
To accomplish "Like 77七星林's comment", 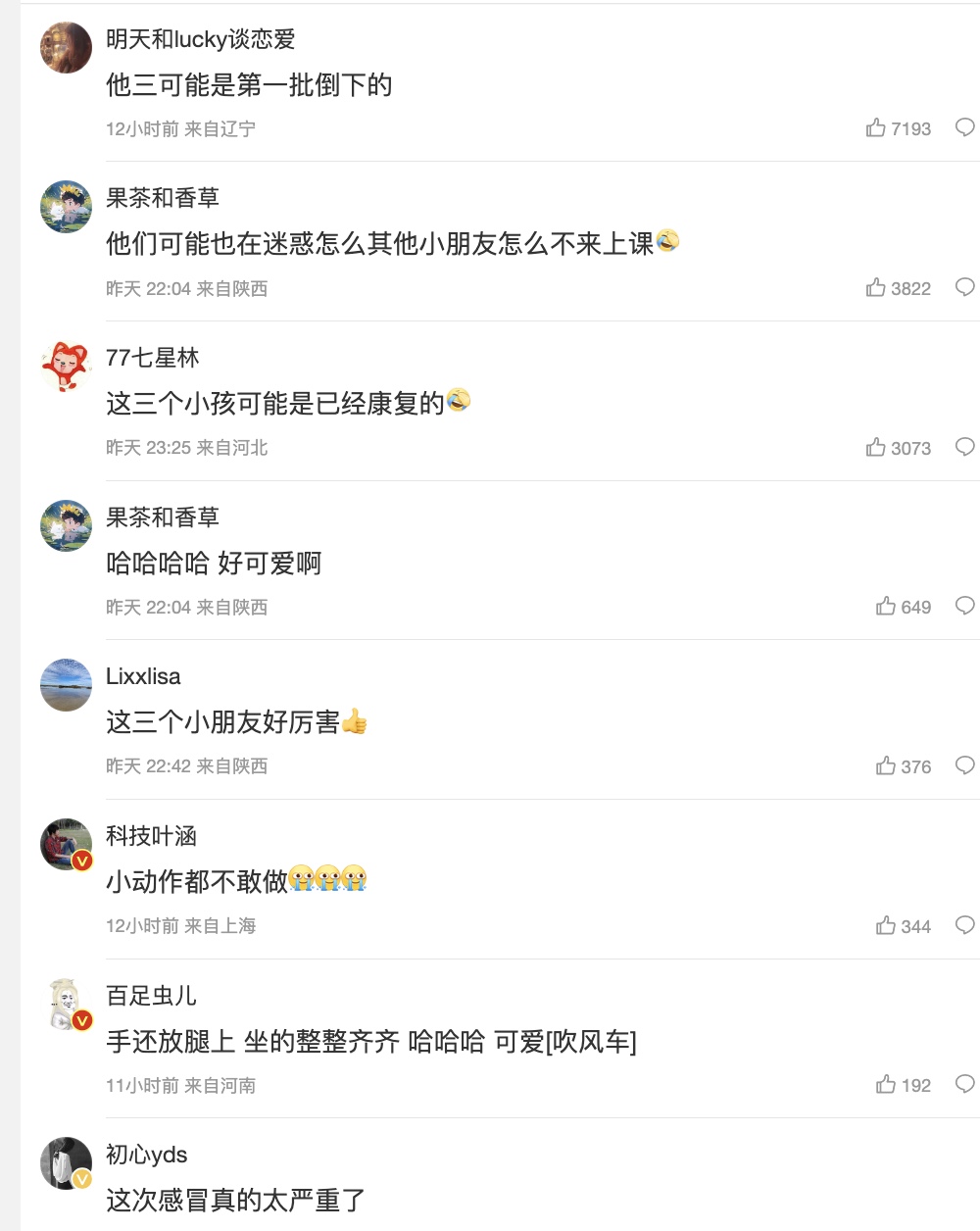I will click(x=876, y=448).
